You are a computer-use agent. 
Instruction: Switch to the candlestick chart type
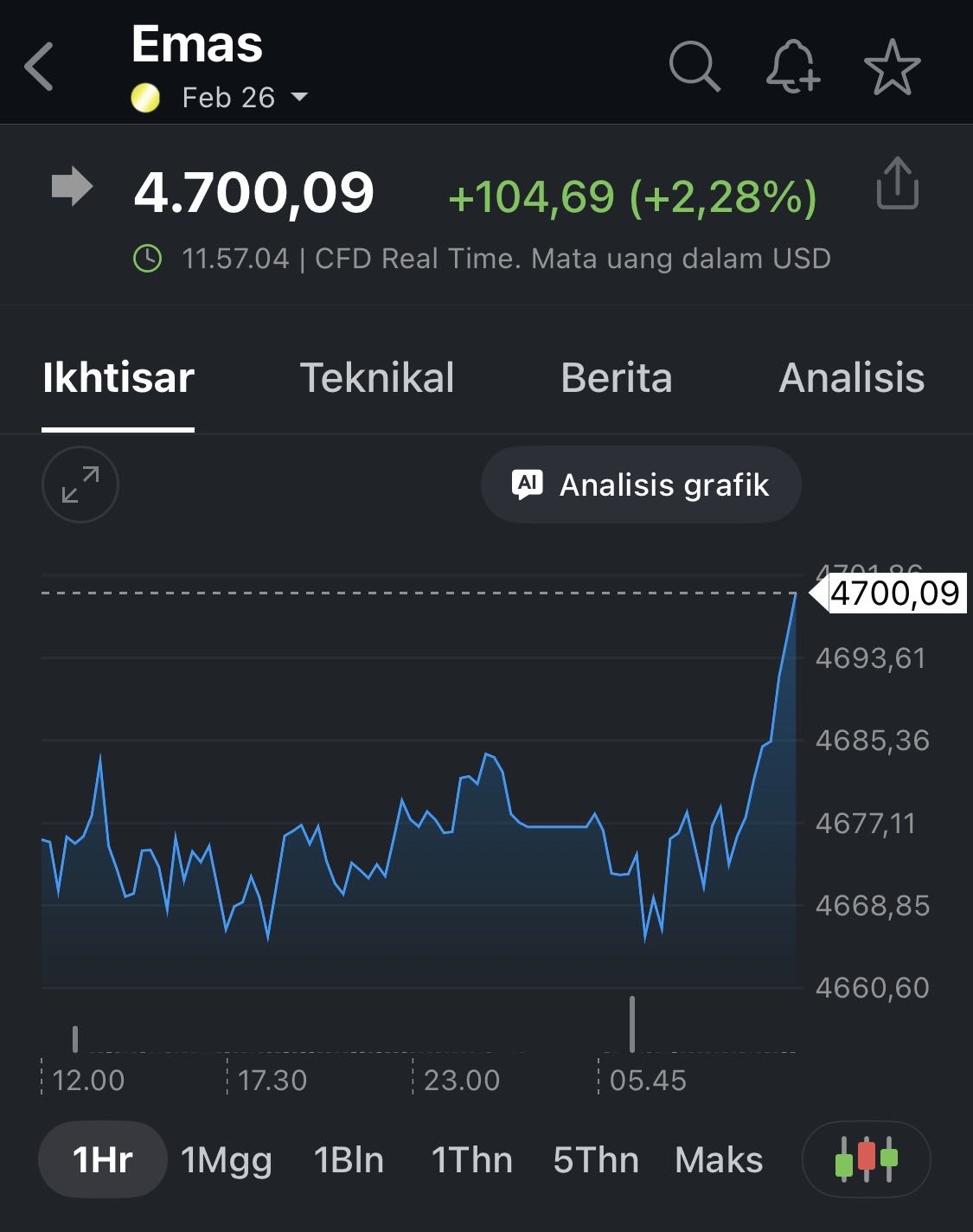866,1159
